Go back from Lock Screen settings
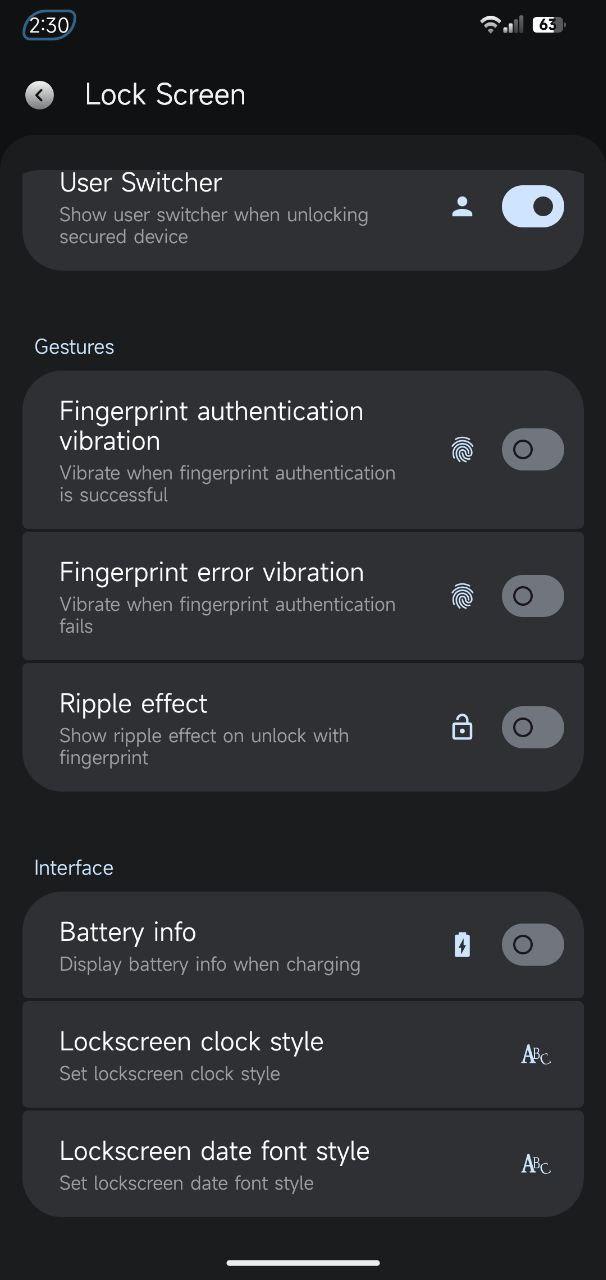 pos(40,95)
